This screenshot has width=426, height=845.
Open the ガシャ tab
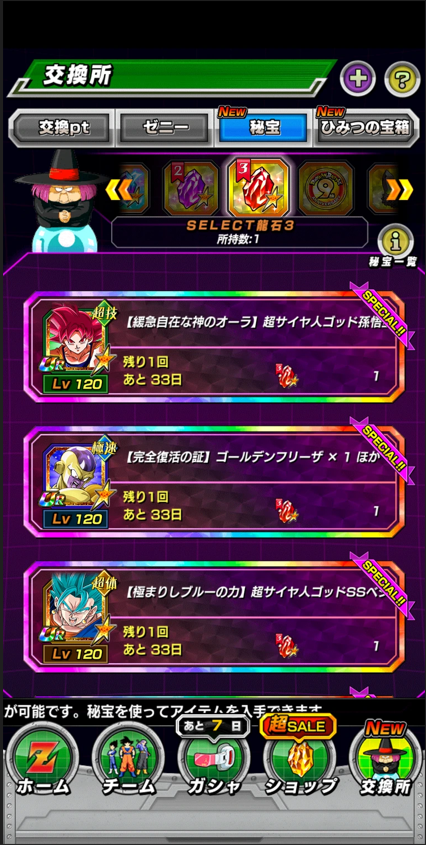(x=214, y=757)
